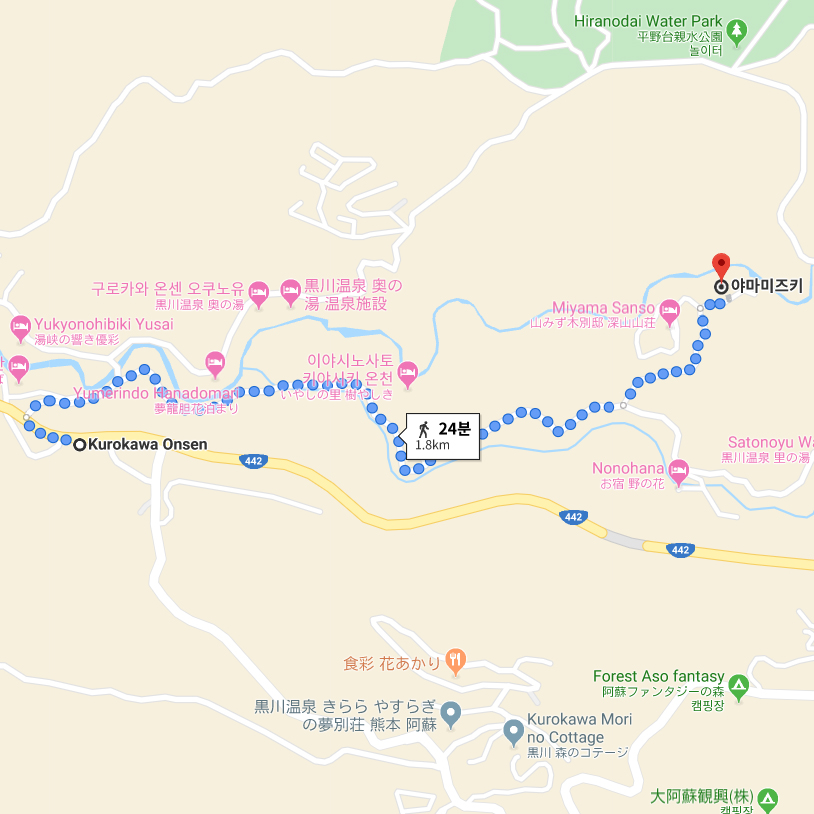Open the 食彩 花あかり restaurant marker
Screen dimensions: 814x814
(x=456, y=658)
